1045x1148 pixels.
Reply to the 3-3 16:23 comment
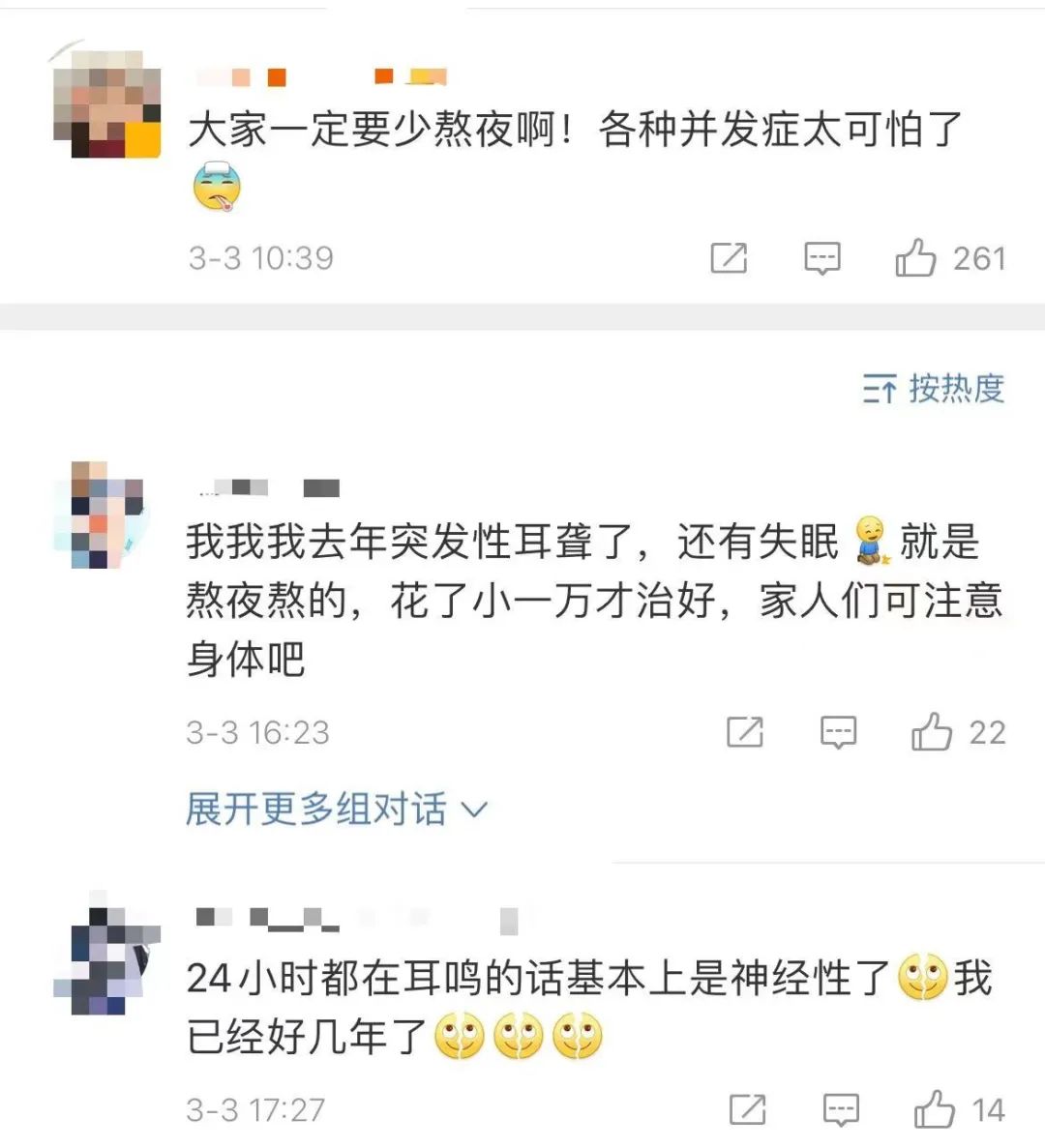[x=838, y=732]
